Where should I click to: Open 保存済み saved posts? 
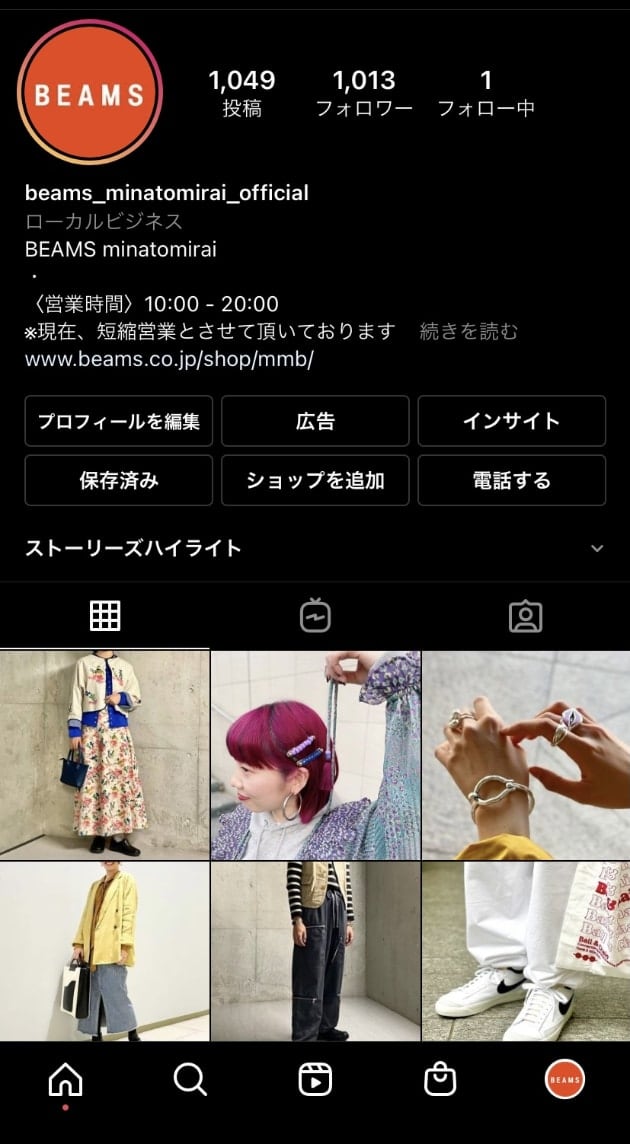[x=118, y=480]
